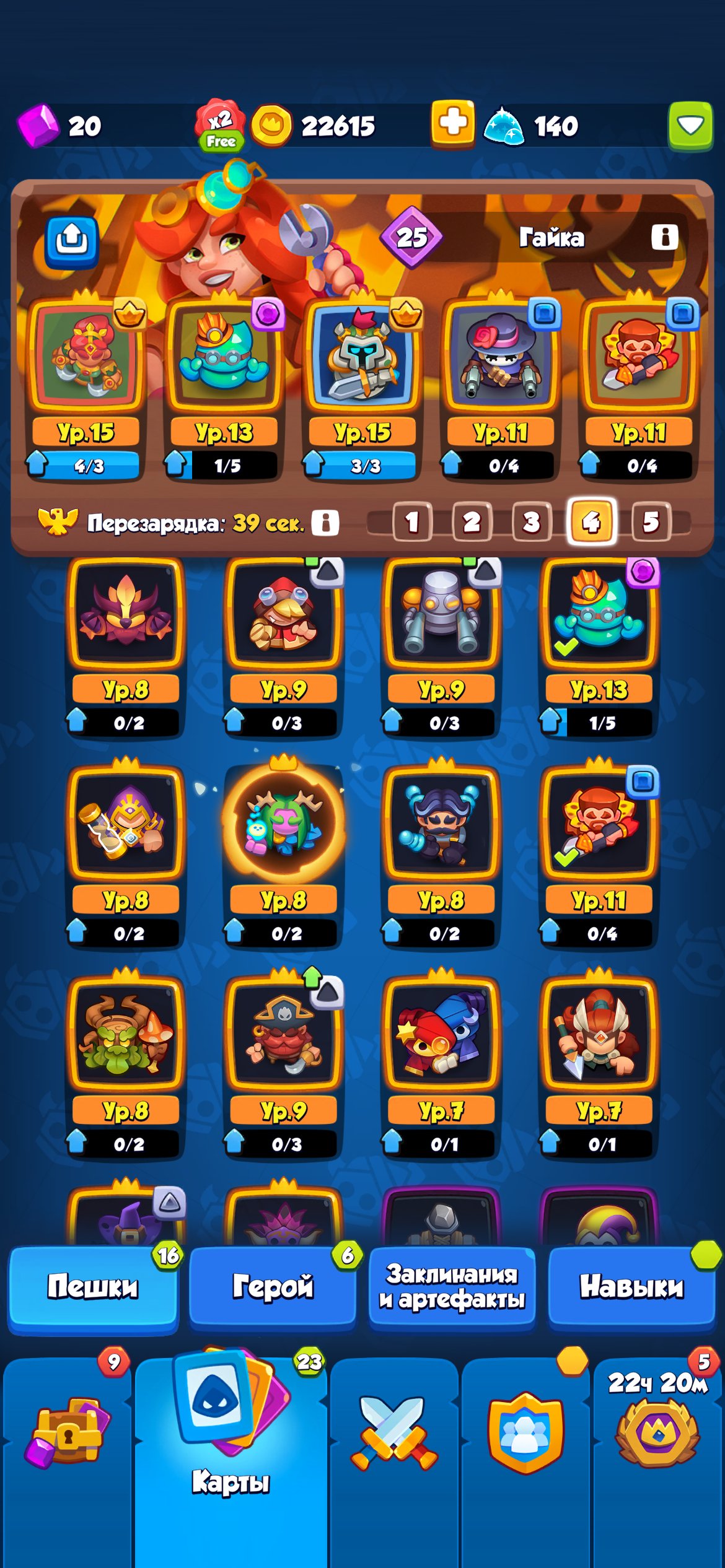Expand the green dropdown menu
The width and height of the screenshot is (725, 1568).
click(x=690, y=126)
